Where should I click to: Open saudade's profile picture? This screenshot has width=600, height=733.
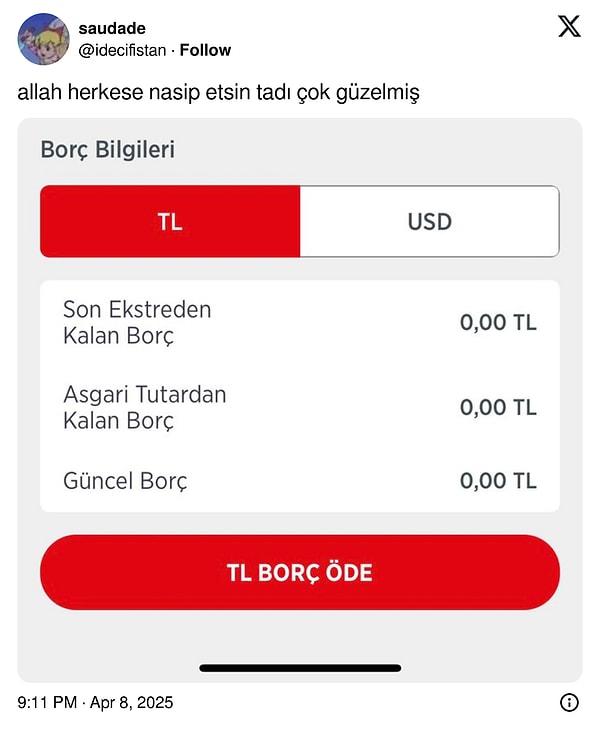click(43, 38)
